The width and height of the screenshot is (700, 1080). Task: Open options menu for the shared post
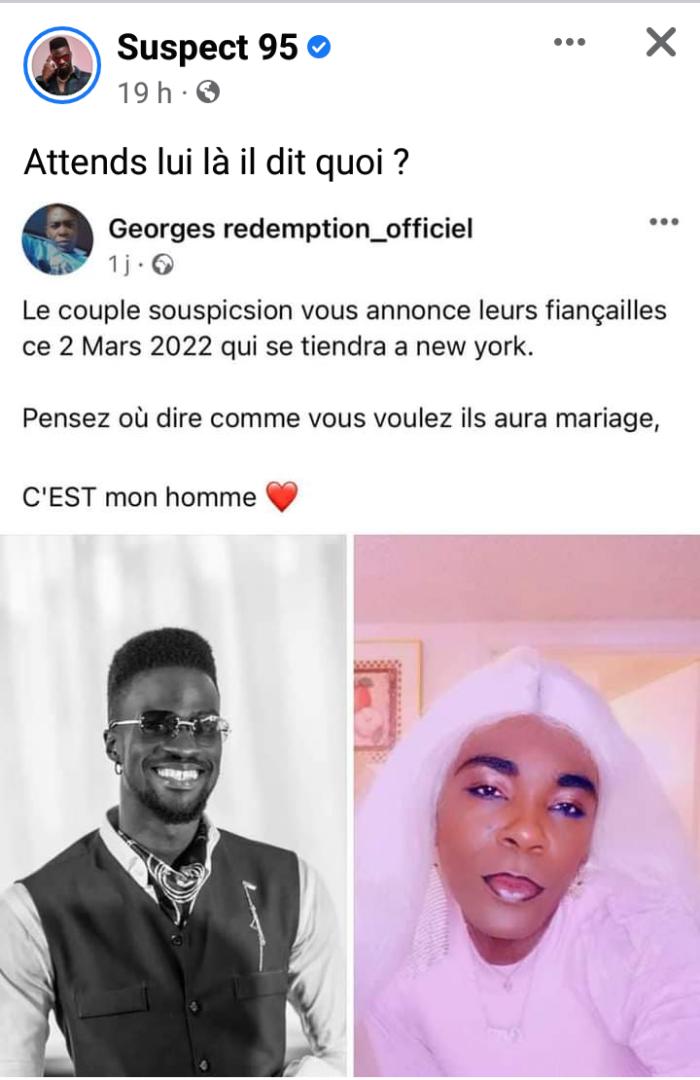point(664,221)
